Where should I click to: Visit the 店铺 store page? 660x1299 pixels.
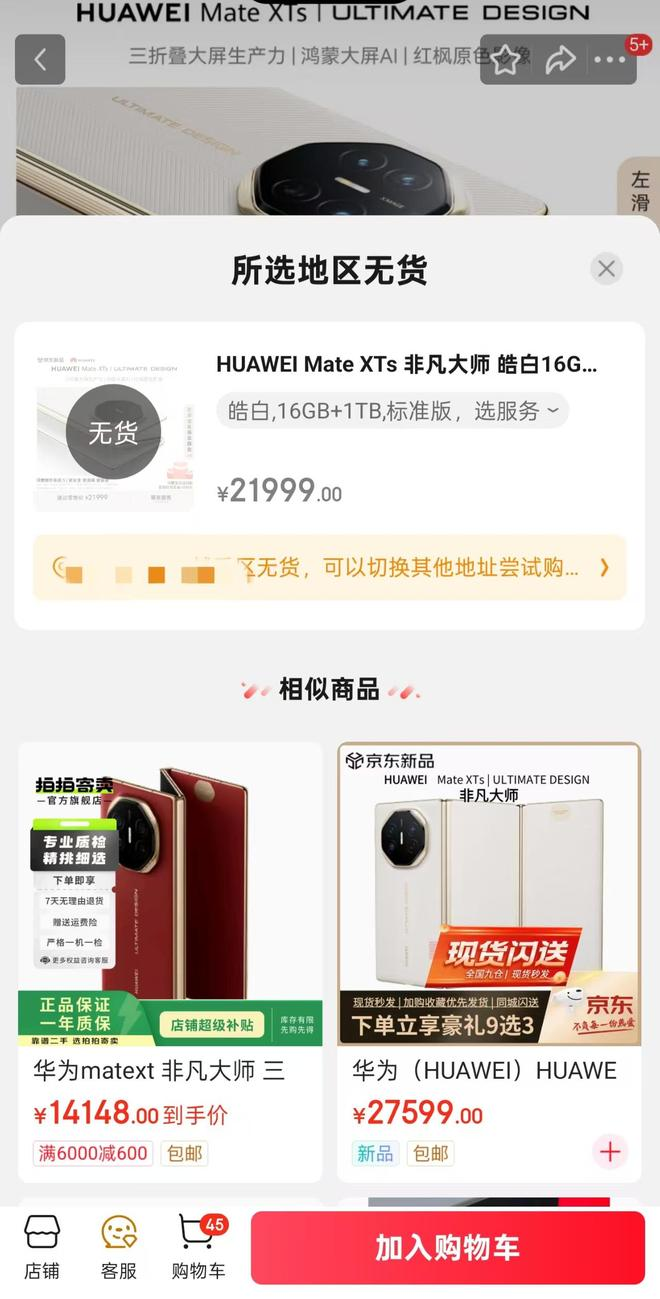tap(42, 1247)
